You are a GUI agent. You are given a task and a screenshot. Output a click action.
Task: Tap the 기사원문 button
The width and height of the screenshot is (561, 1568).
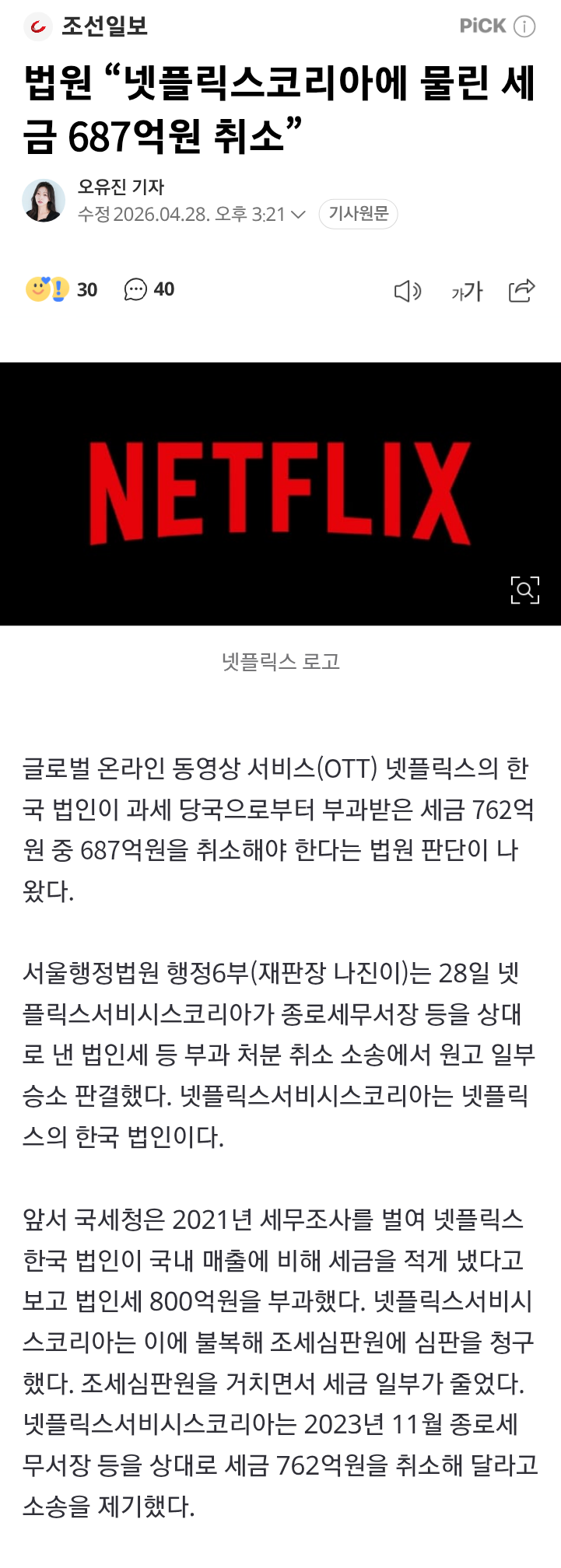(358, 214)
